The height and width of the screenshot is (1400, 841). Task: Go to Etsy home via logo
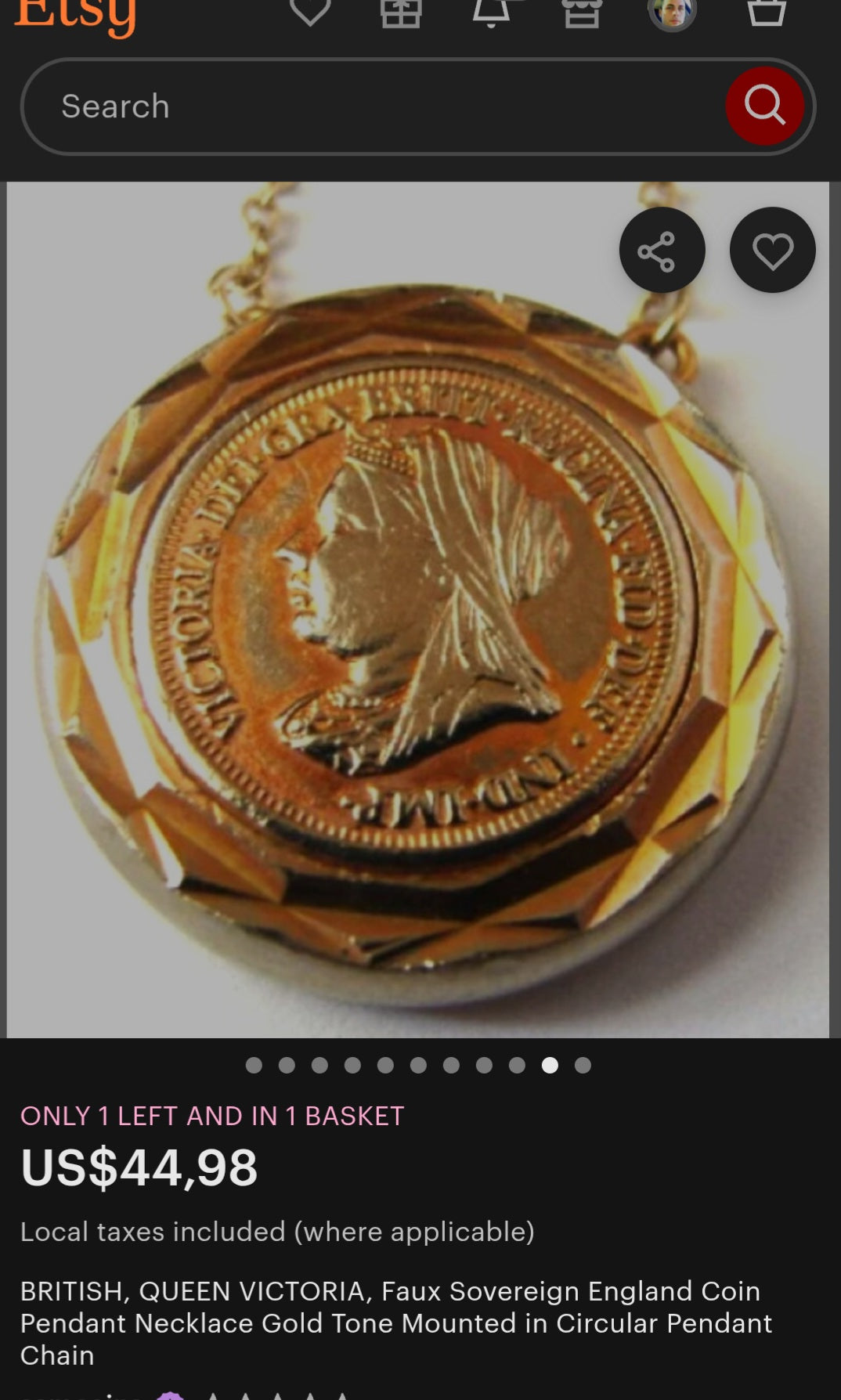coord(75,14)
